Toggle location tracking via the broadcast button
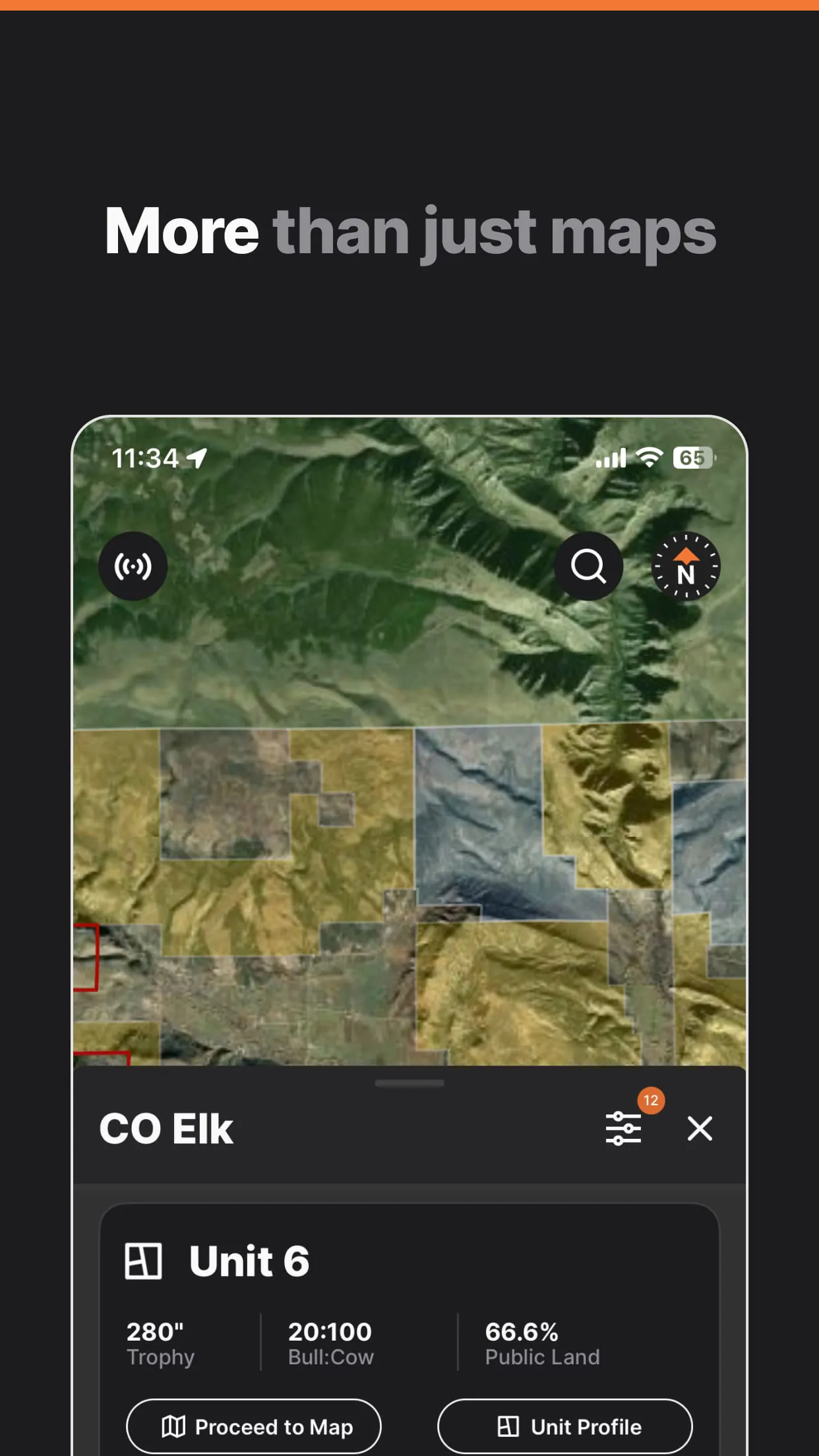Screen dimensions: 819x1456 point(134,567)
